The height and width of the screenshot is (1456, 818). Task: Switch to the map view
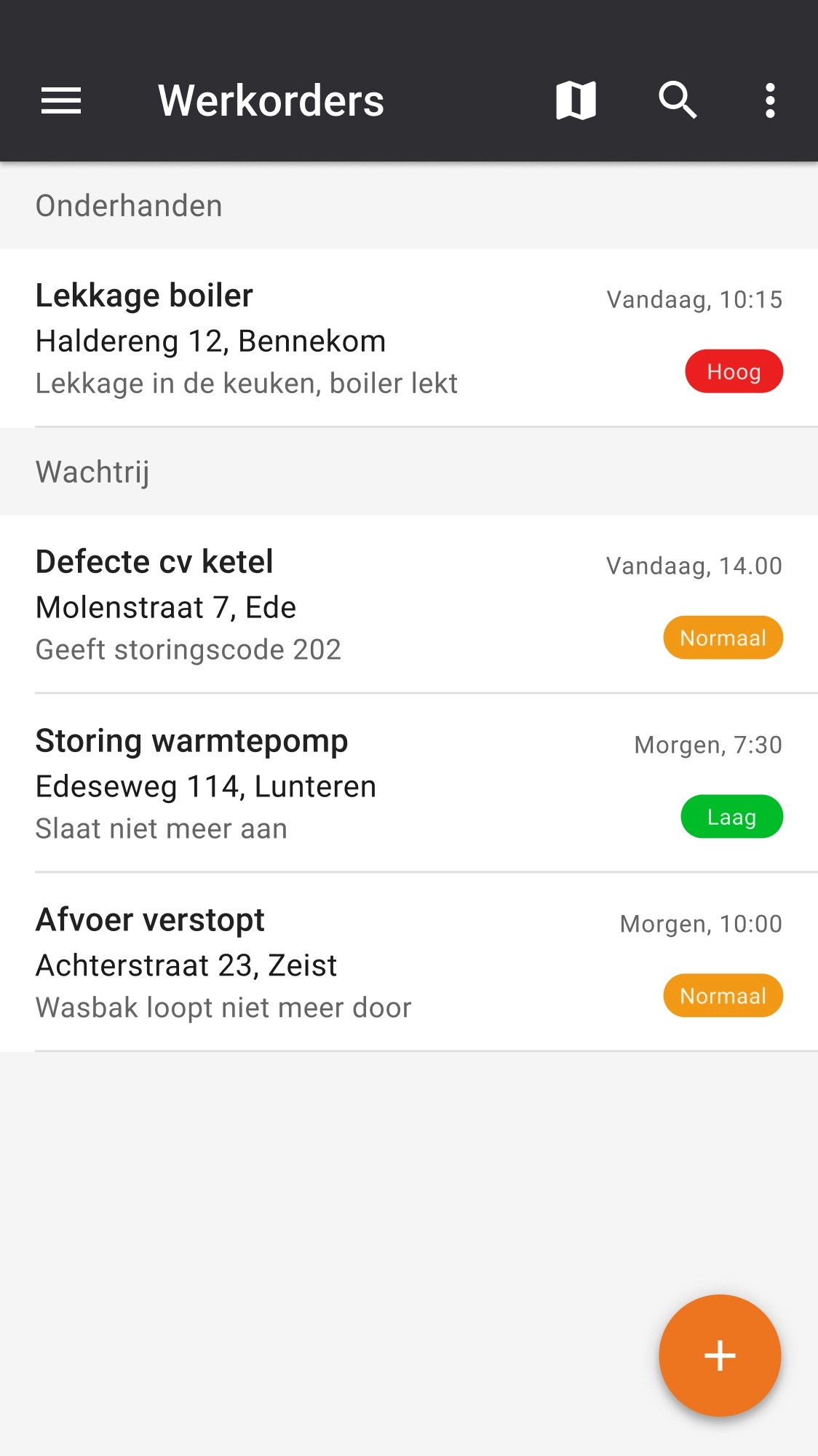point(576,100)
